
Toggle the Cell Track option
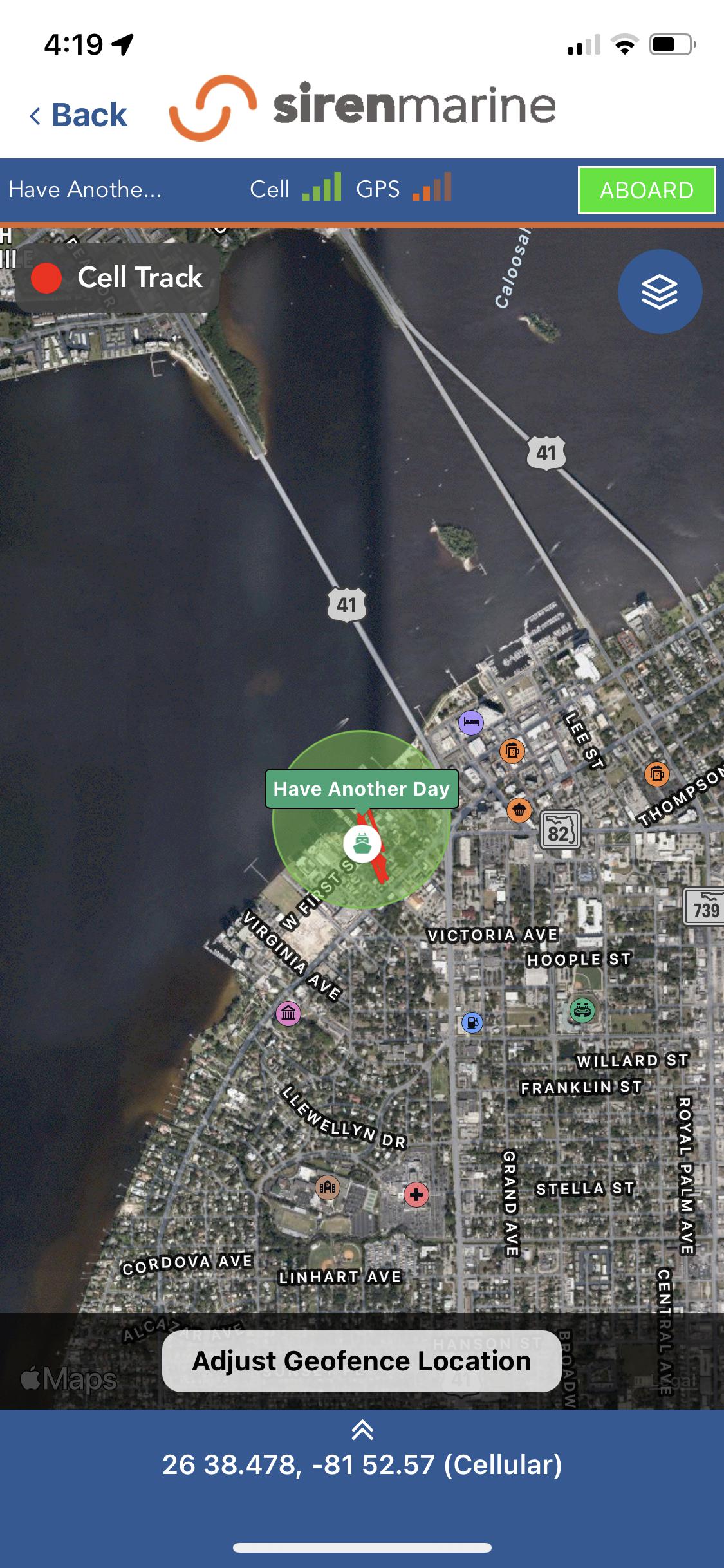tap(117, 278)
